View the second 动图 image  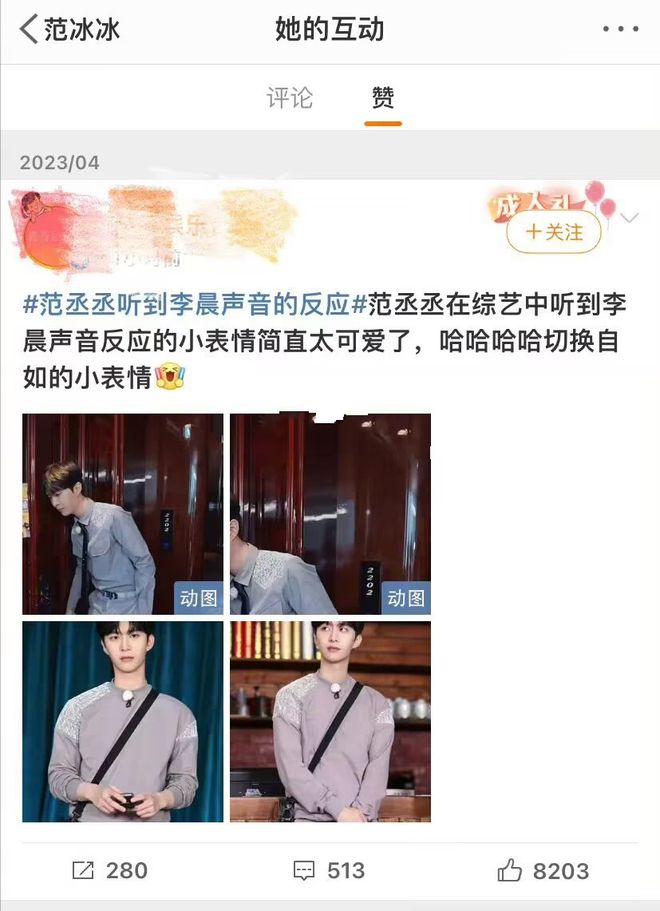330,514
